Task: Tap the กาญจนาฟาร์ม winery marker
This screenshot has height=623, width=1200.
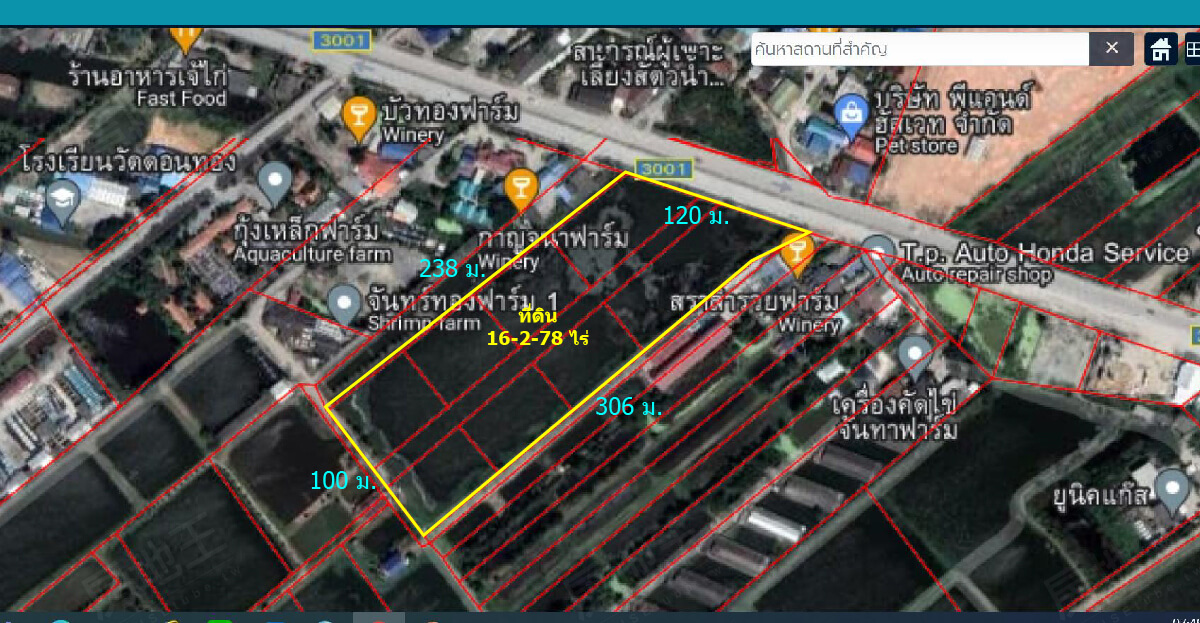Action: (x=520, y=185)
